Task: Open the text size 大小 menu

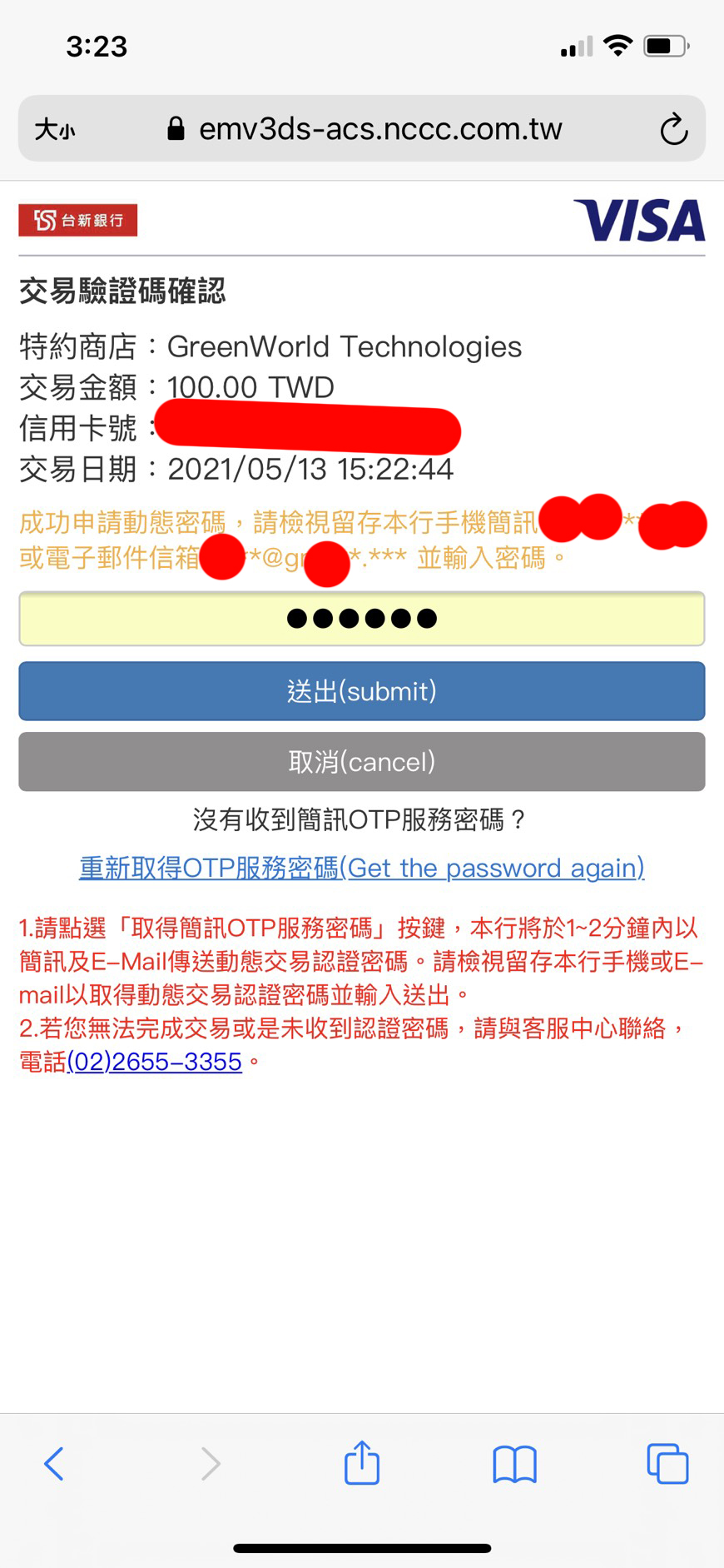Action: pos(55,129)
